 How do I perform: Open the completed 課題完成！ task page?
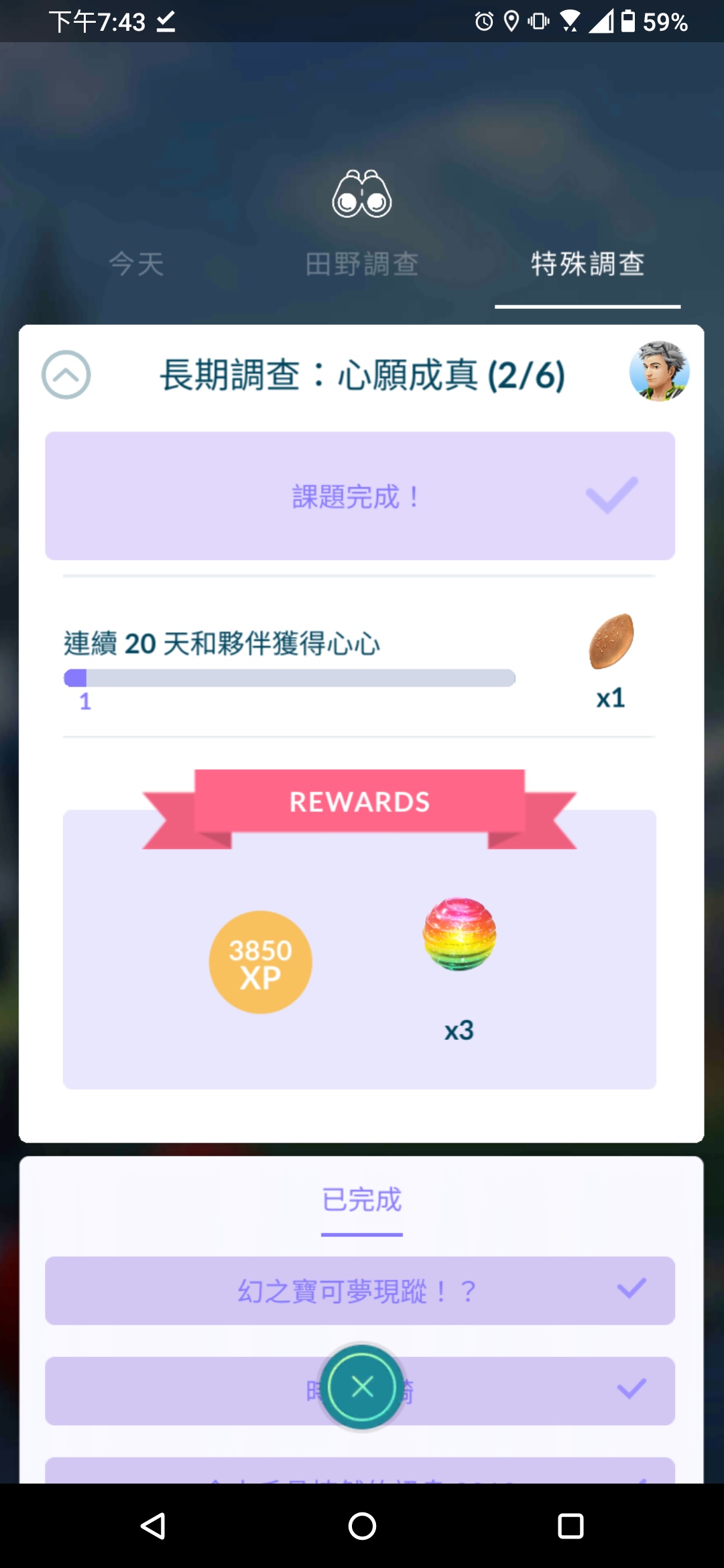coord(360,496)
